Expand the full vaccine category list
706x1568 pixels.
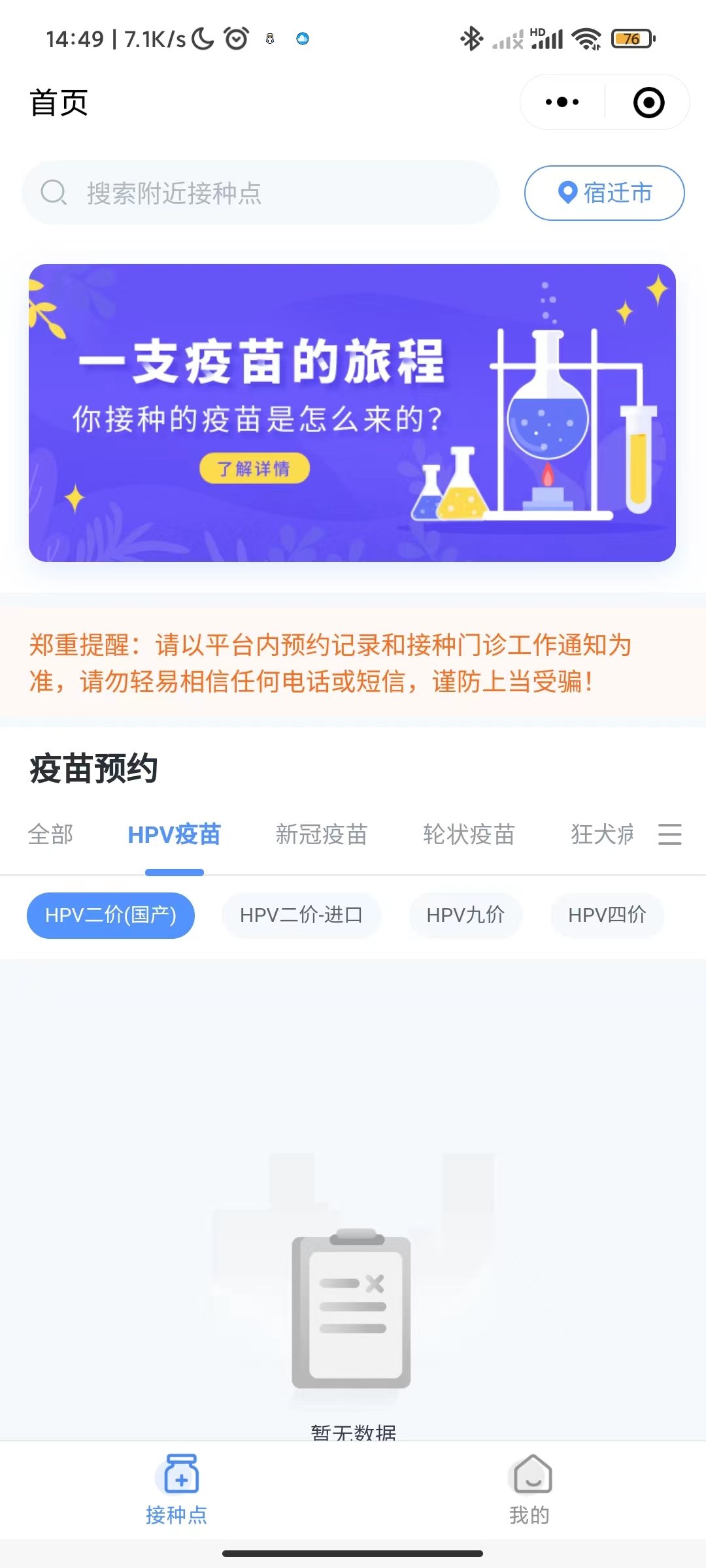[x=669, y=834]
